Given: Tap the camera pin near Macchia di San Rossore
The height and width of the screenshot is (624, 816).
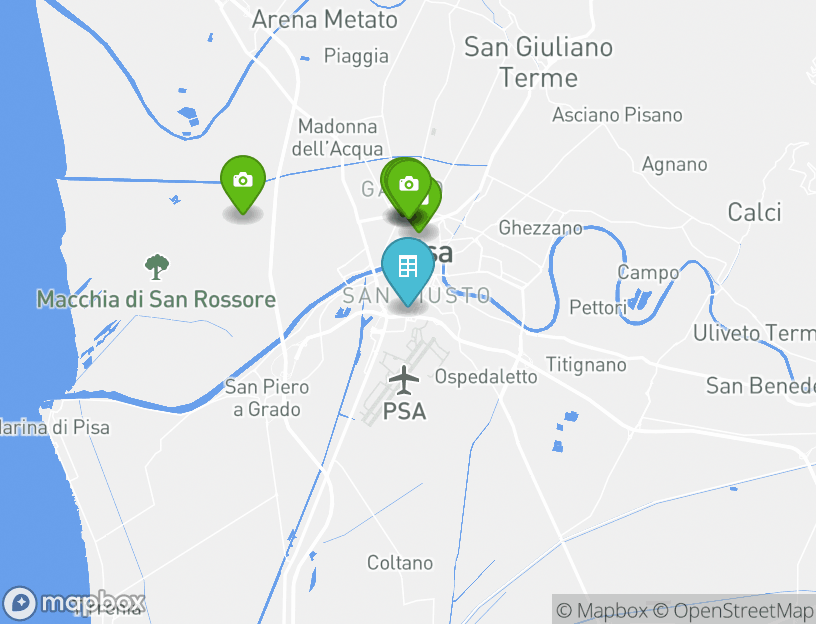Looking at the screenshot, I should 242,181.
